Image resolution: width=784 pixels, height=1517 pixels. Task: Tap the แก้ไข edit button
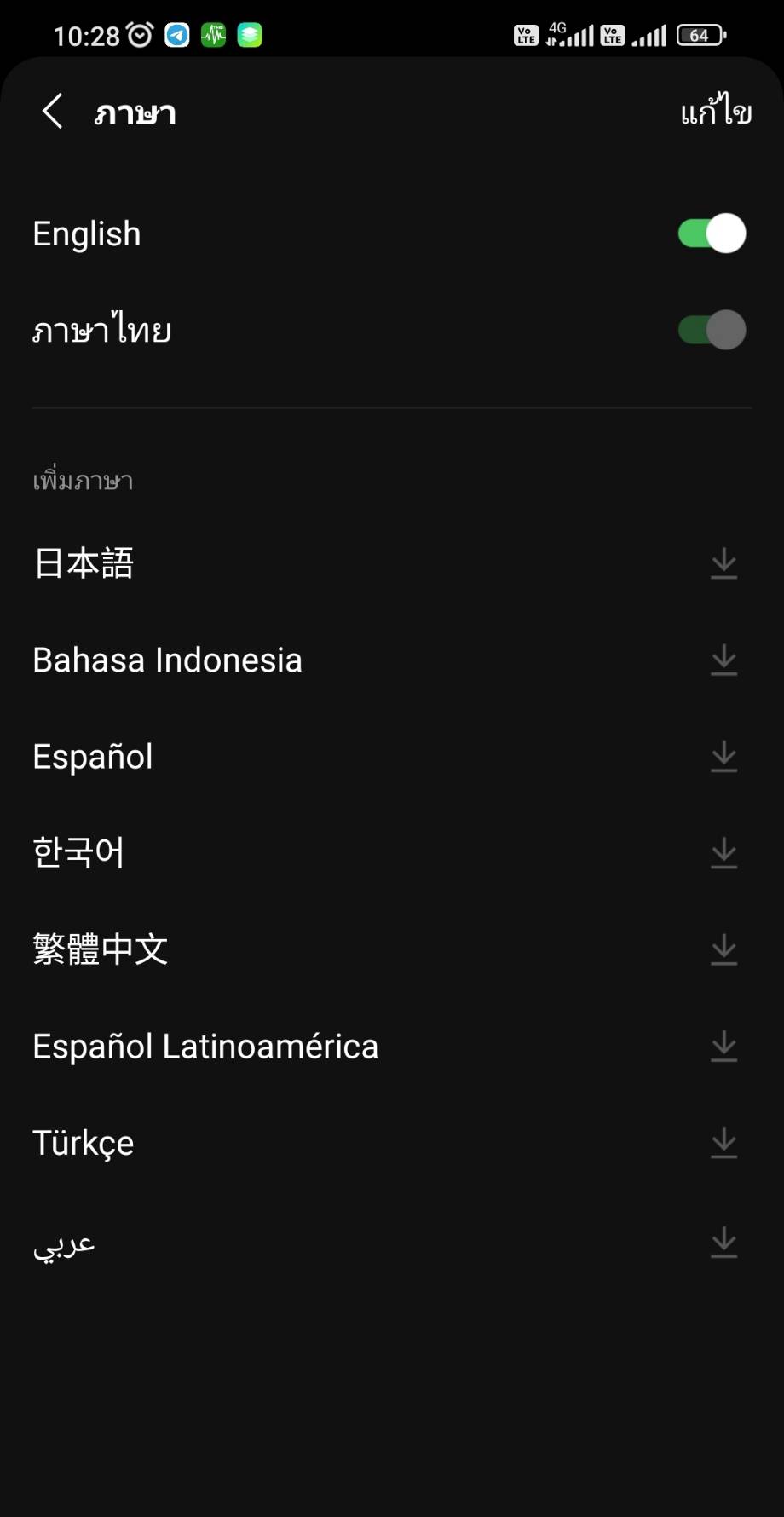tap(716, 112)
